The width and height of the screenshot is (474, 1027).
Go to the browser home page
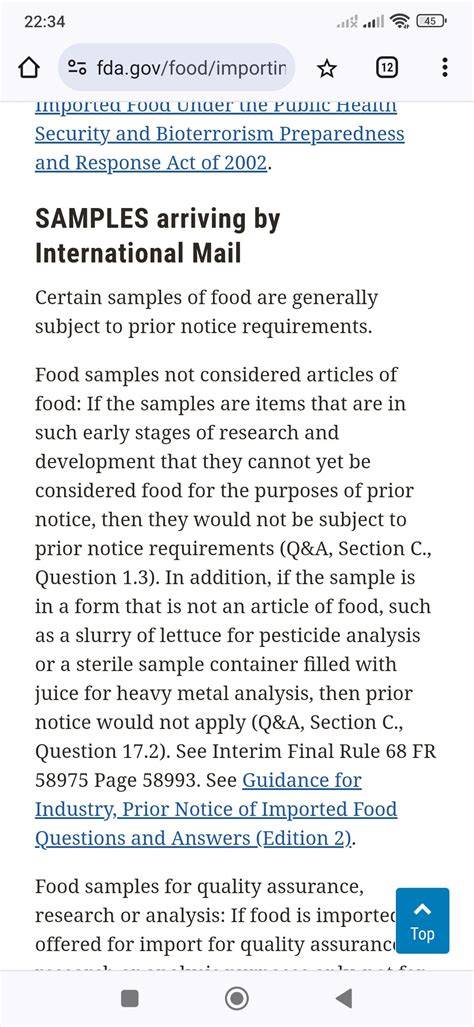(x=29, y=67)
